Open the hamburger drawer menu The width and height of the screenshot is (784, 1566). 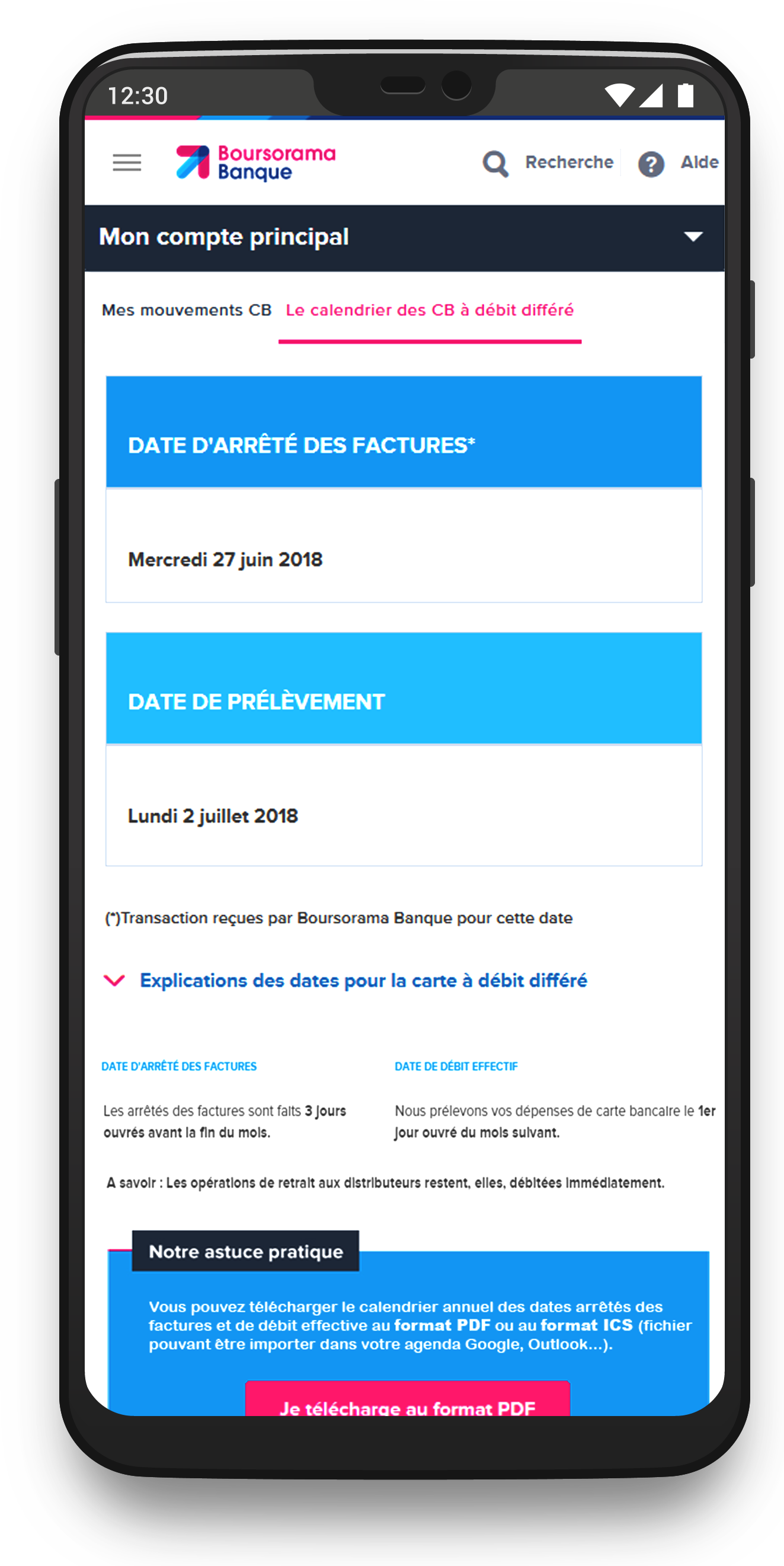(126, 162)
